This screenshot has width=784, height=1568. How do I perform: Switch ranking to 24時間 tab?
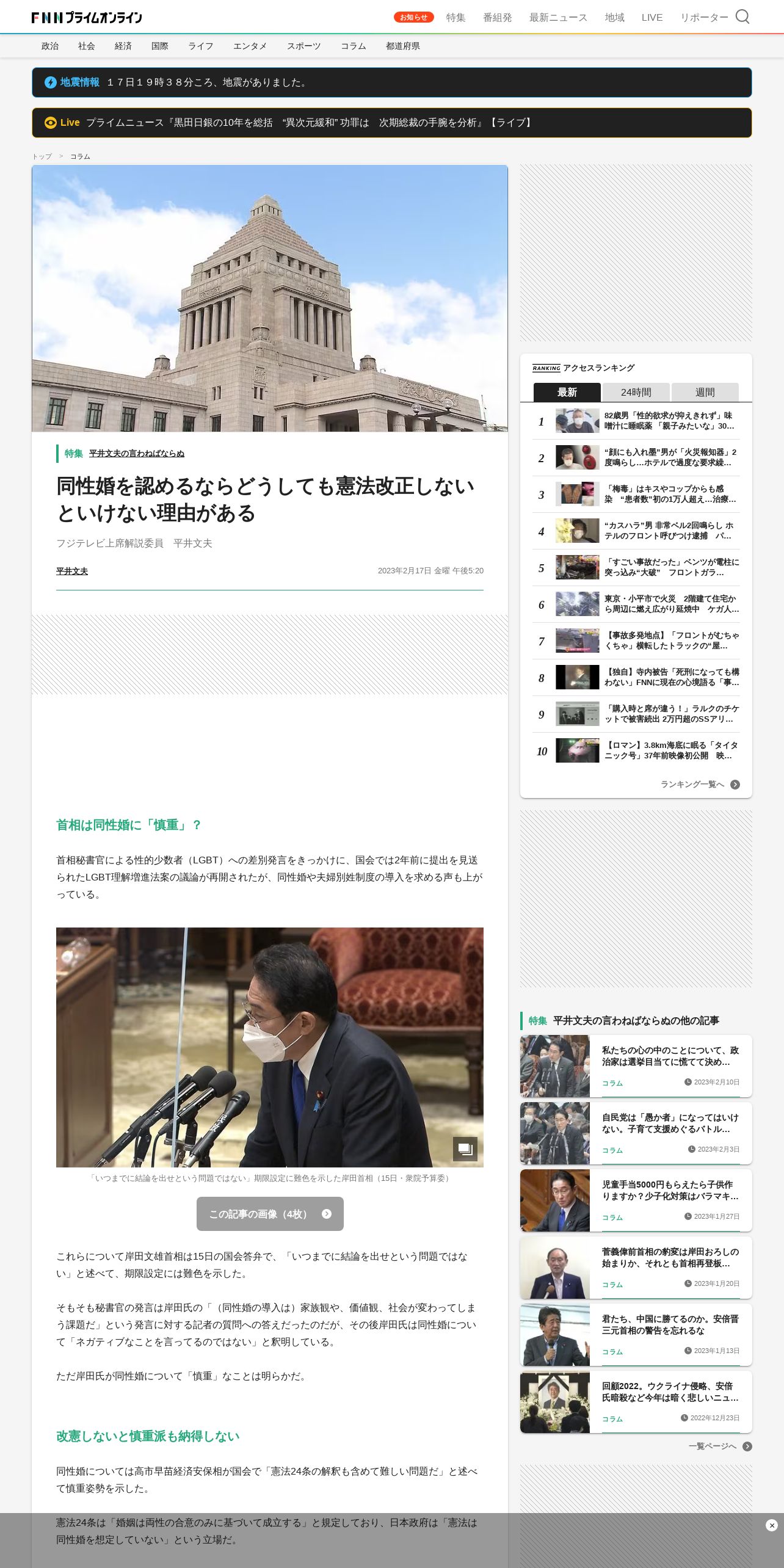pos(636,392)
